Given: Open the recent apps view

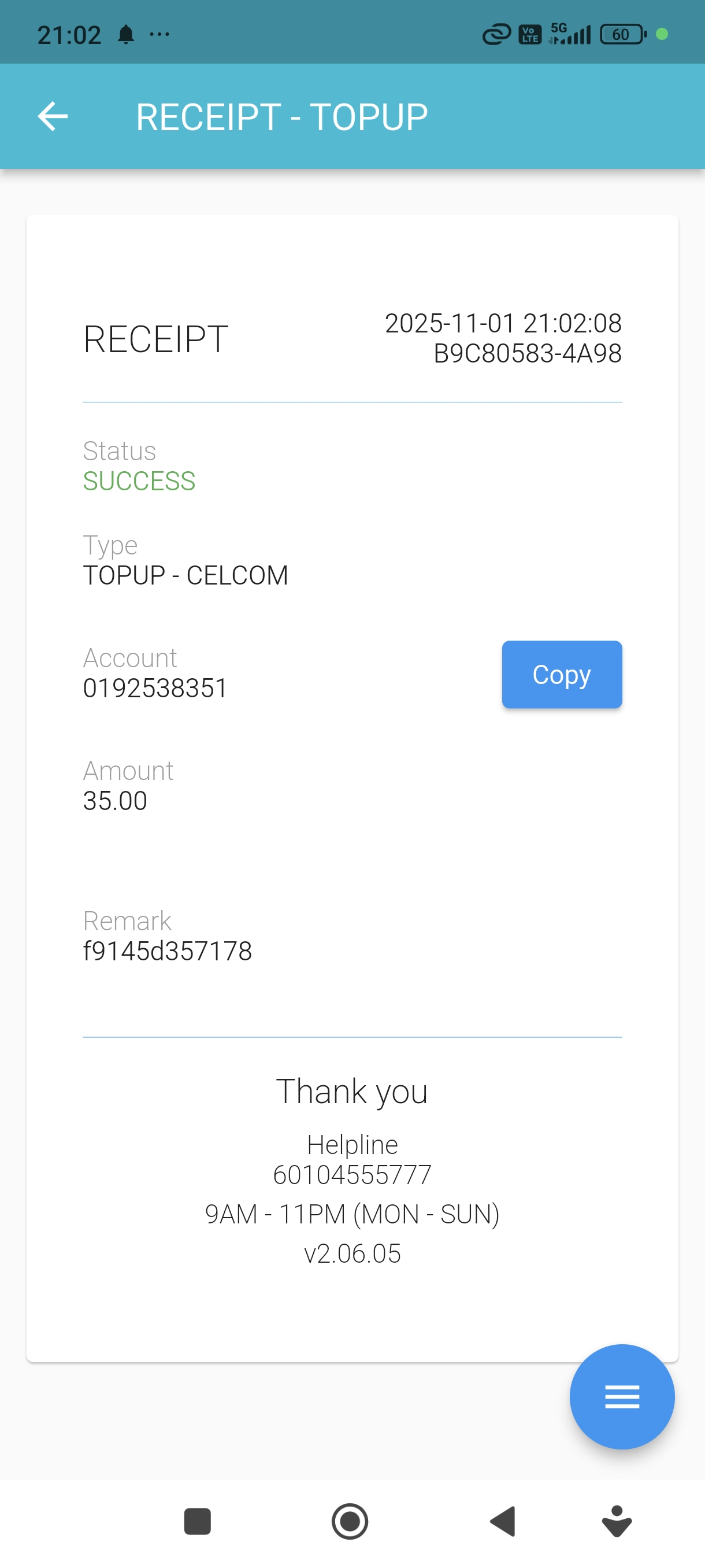Looking at the screenshot, I should 197,1521.
